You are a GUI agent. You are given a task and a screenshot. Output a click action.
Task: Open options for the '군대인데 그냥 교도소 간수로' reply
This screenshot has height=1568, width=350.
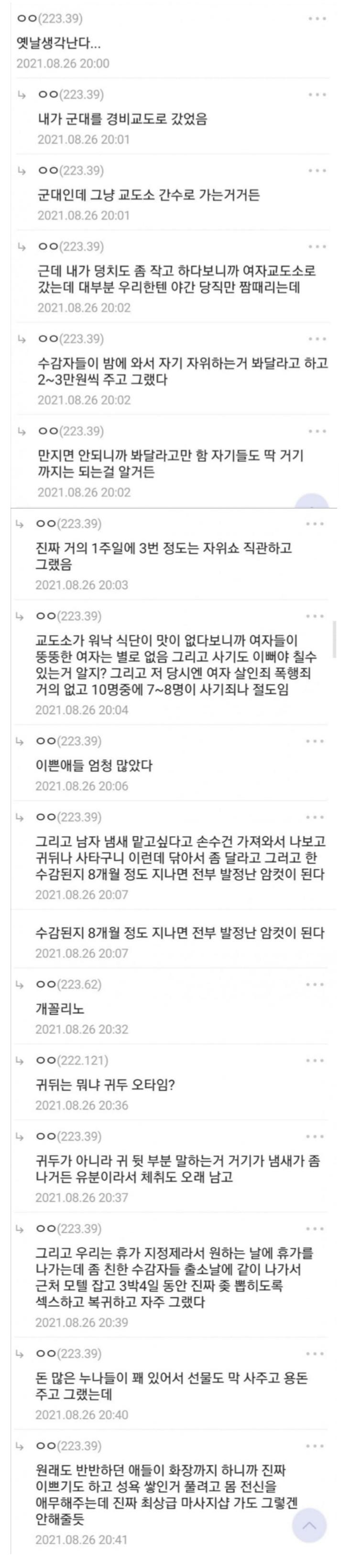[317, 171]
